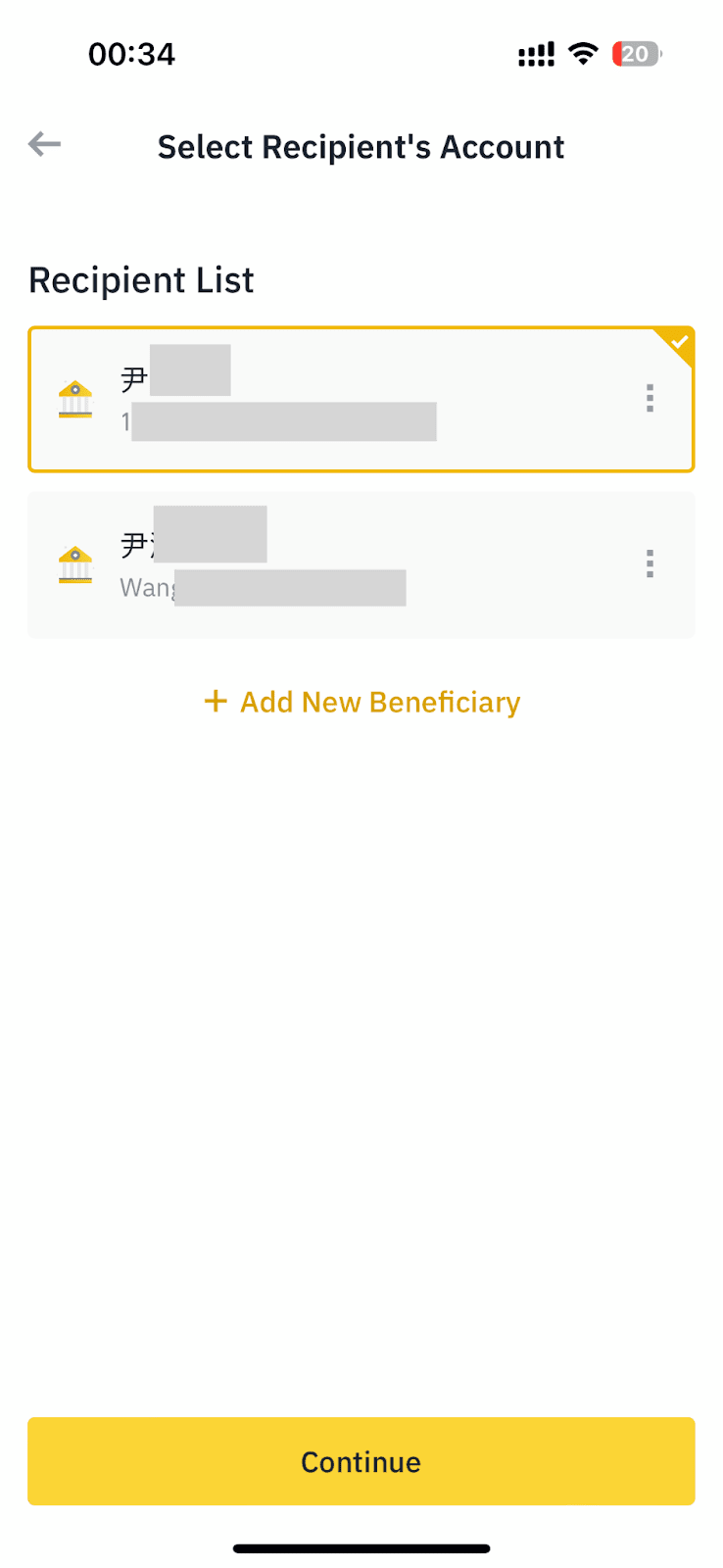Select the recipient with Wang subtitle

pos(361,565)
